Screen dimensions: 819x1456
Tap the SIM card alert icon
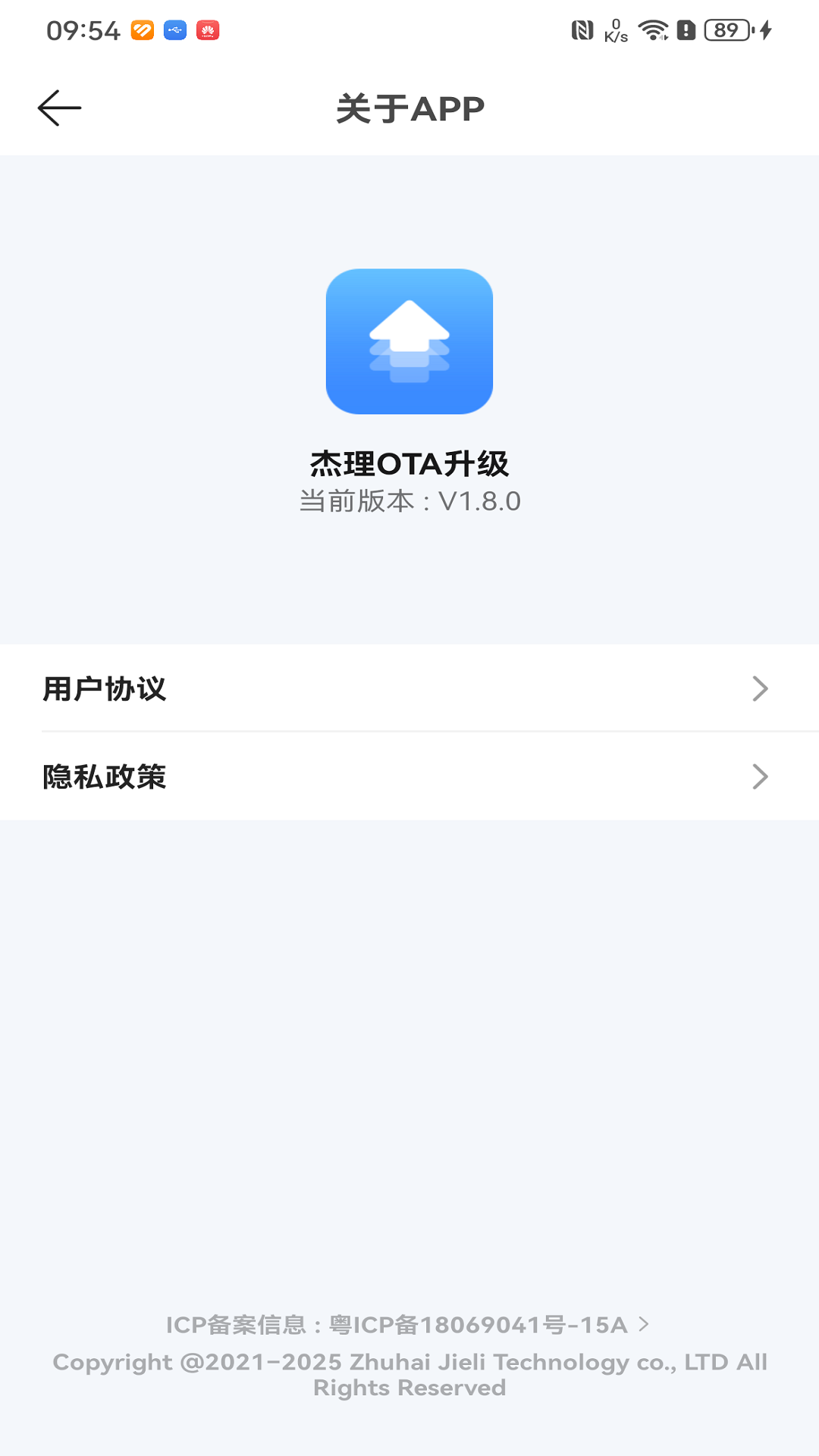pos(685,30)
